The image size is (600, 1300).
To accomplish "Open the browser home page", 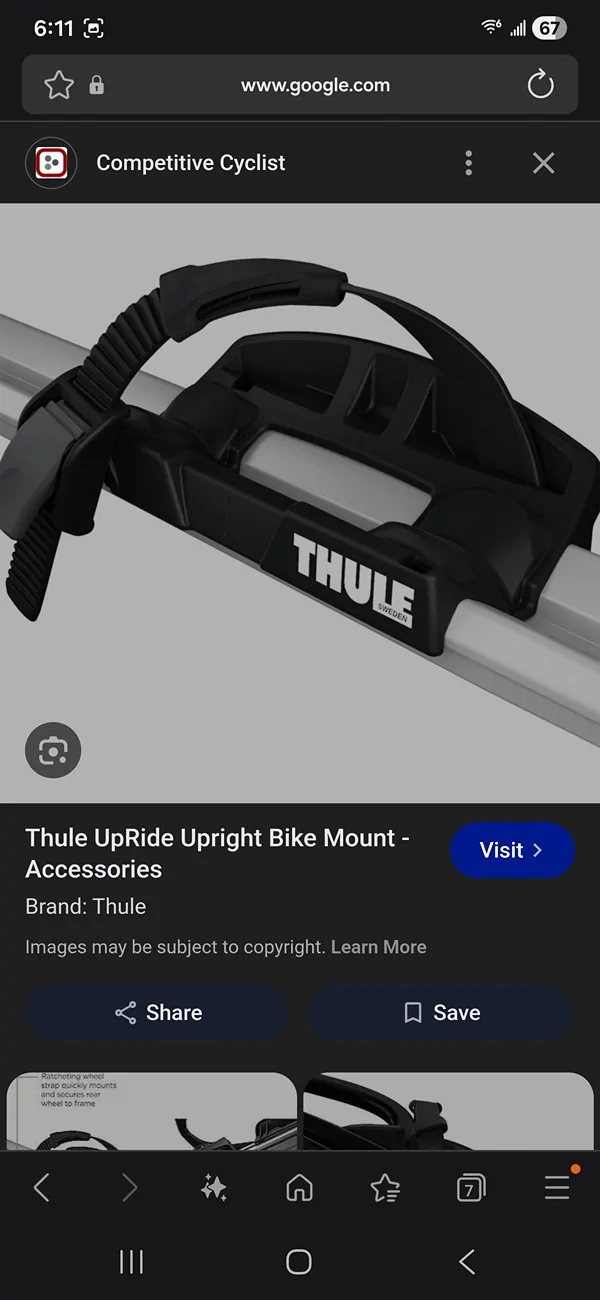I will (299, 1187).
